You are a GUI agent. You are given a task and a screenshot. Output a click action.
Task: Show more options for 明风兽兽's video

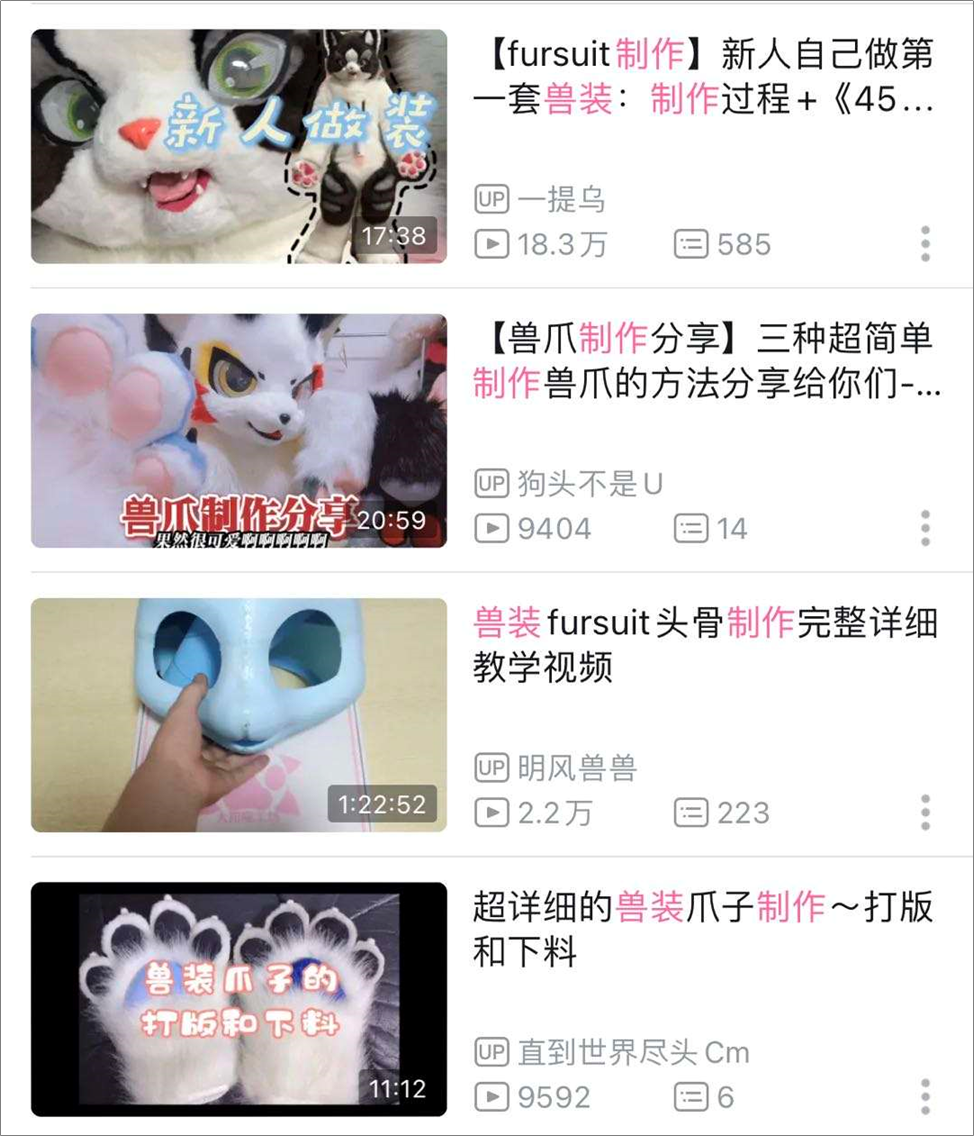coord(925,811)
